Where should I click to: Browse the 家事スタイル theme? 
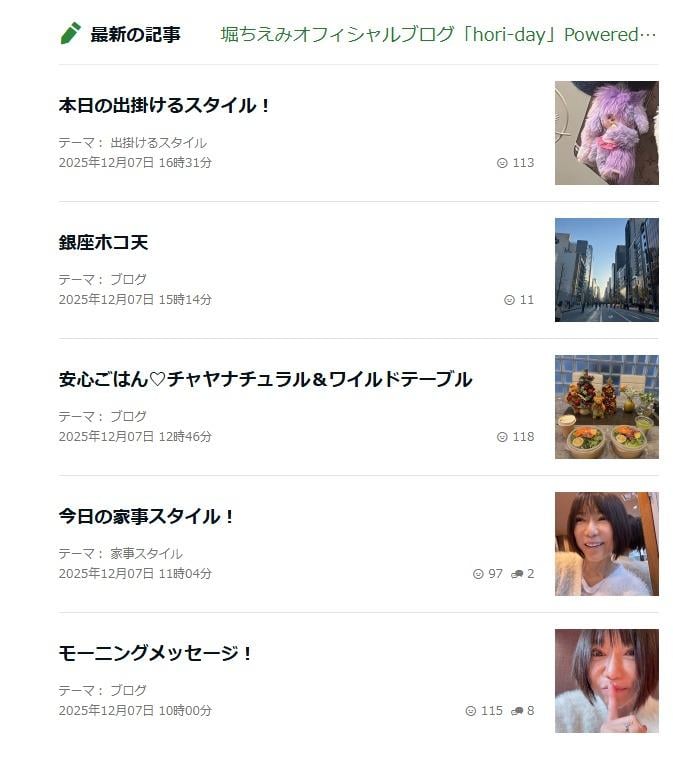coord(146,554)
